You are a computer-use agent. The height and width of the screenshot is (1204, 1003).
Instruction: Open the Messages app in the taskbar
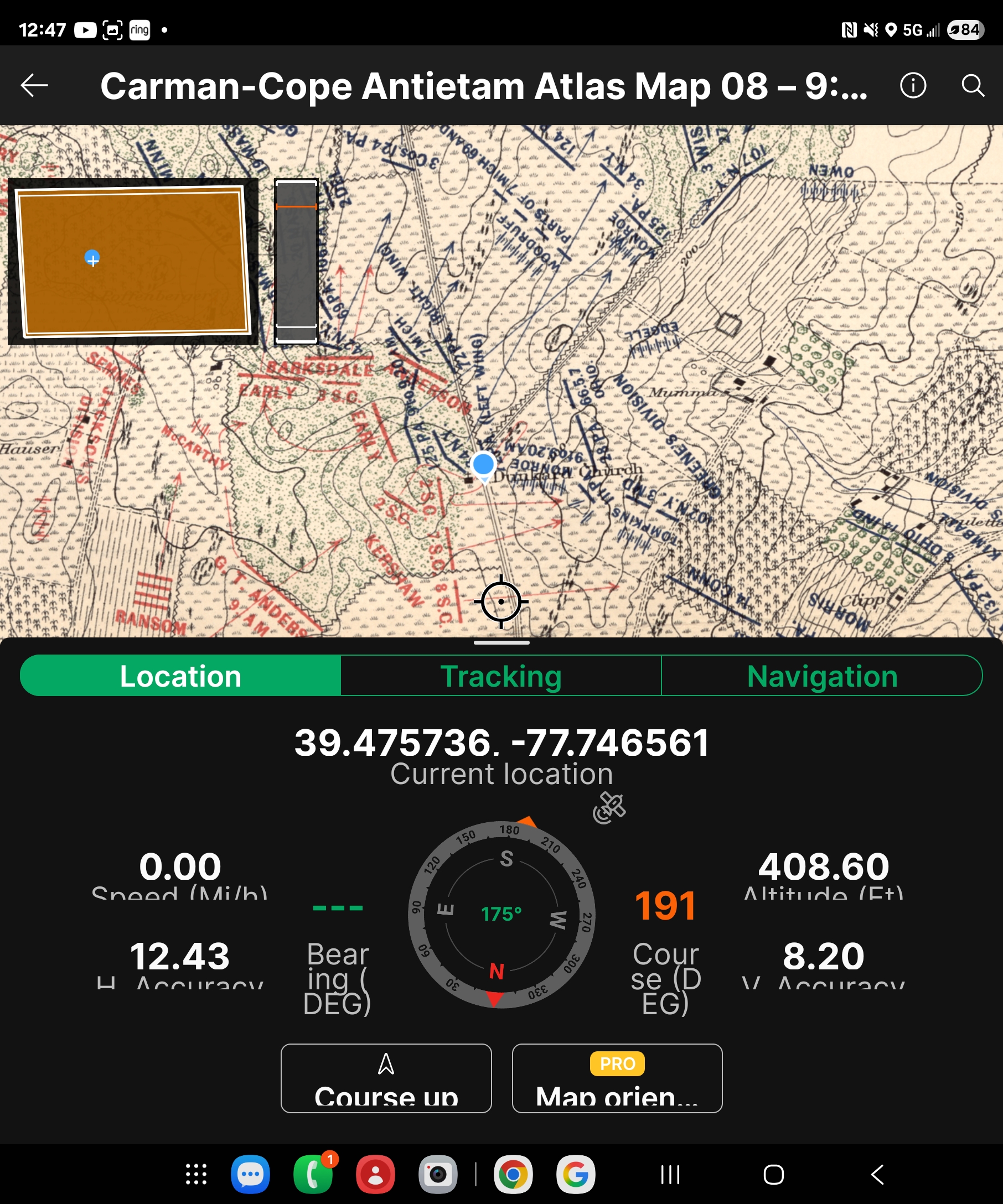[x=250, y=1174]
